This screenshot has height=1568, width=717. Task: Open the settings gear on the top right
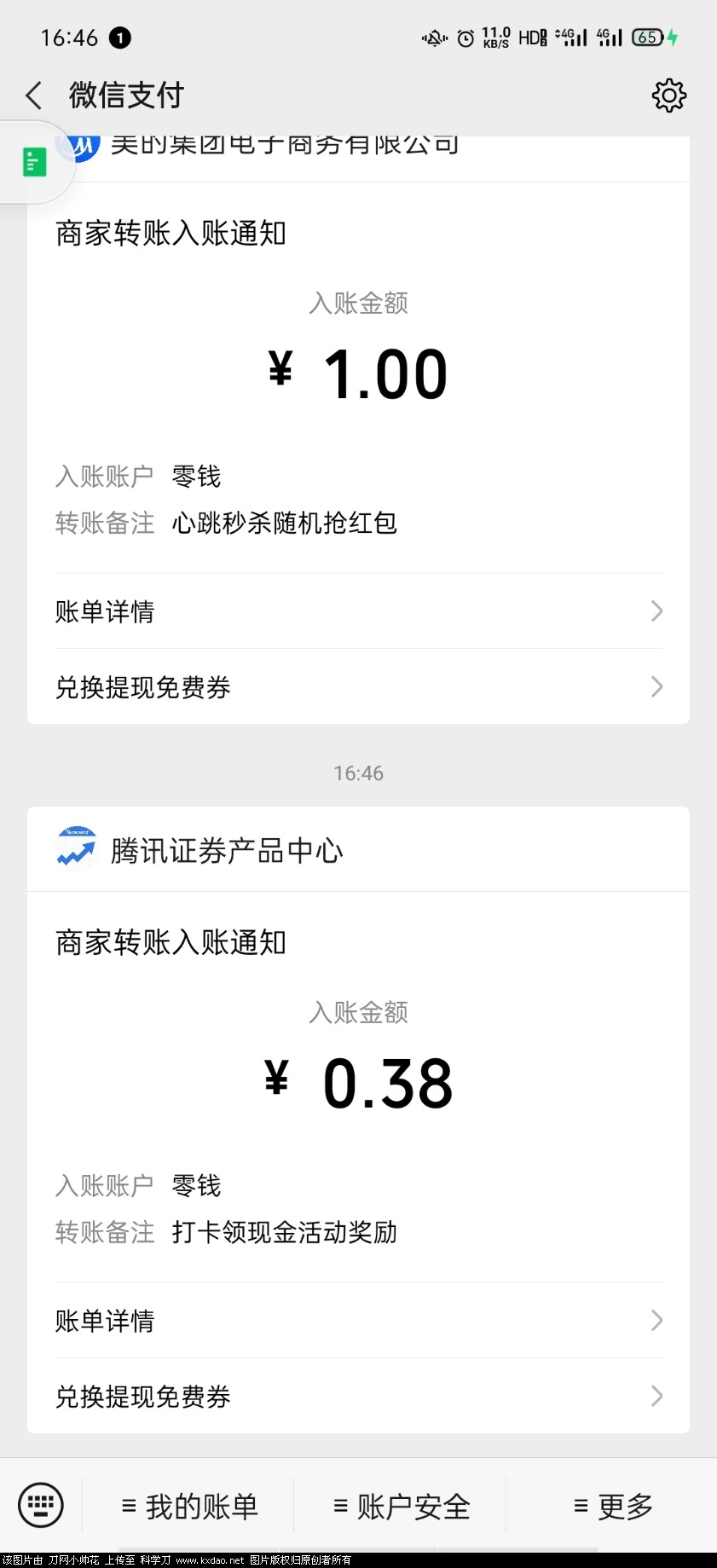(669, 95)
